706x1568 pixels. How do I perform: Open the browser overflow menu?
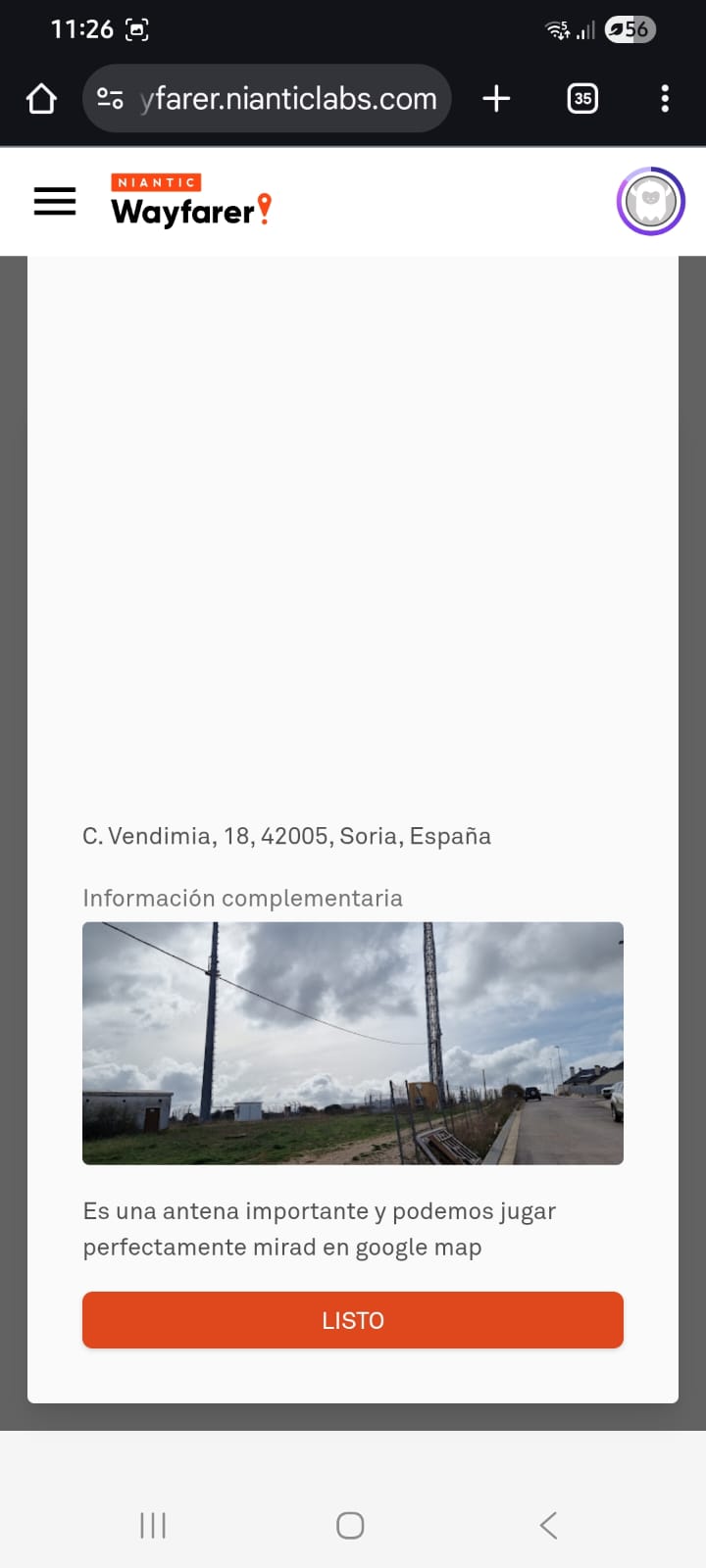665,98
